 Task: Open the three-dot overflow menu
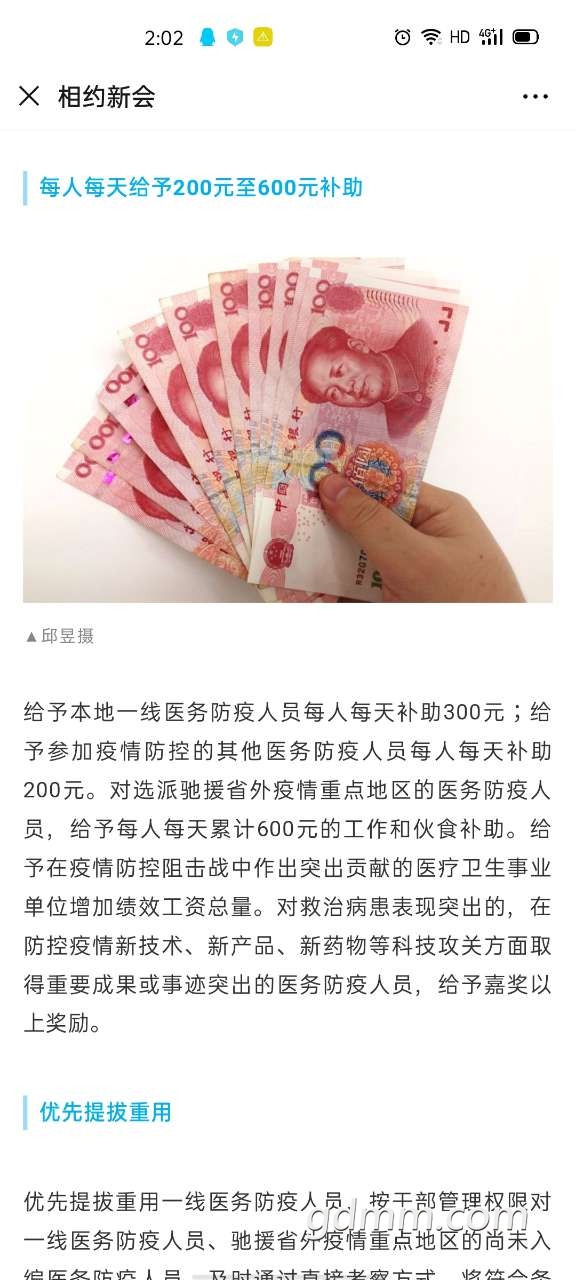(x=535, y=97)
